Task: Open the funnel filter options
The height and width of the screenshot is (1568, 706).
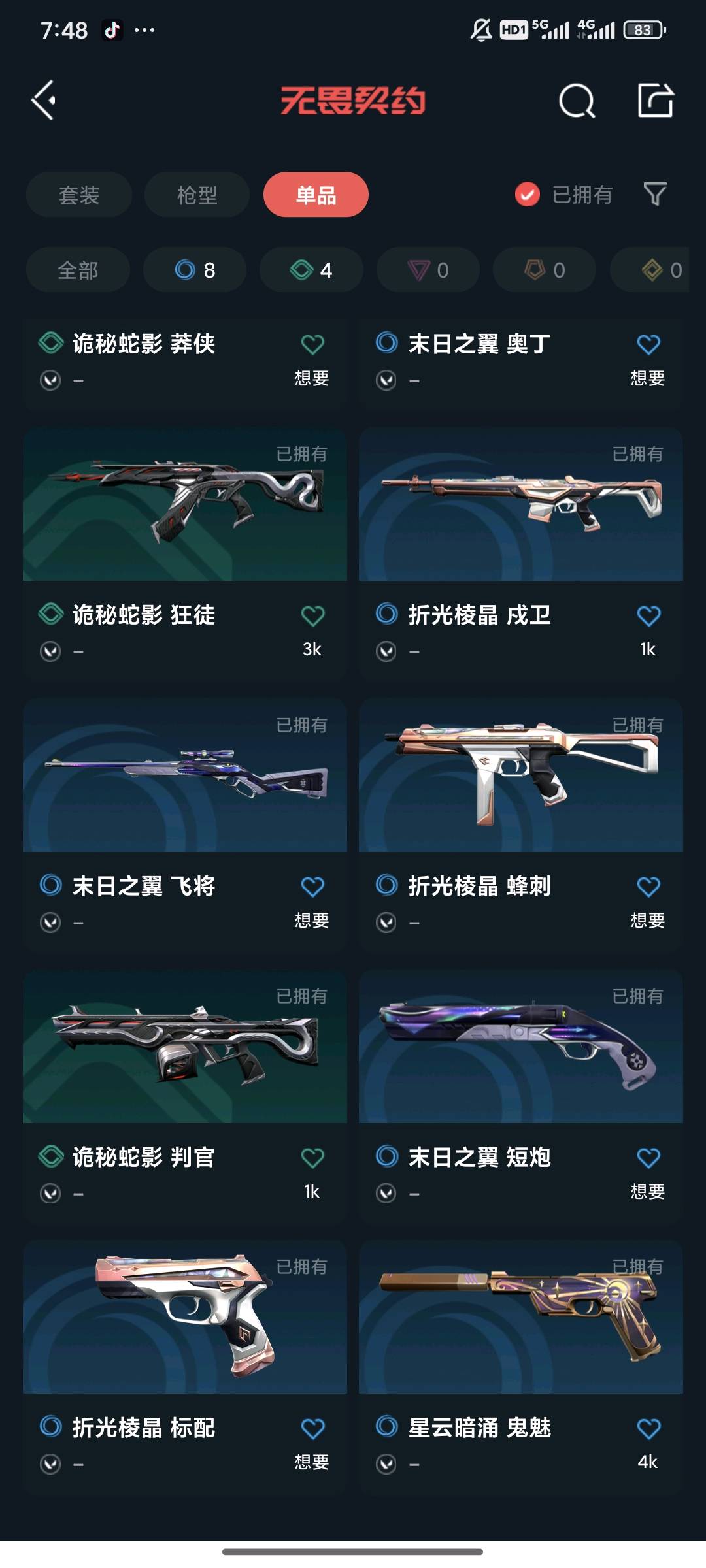Action: pos(655,194)
